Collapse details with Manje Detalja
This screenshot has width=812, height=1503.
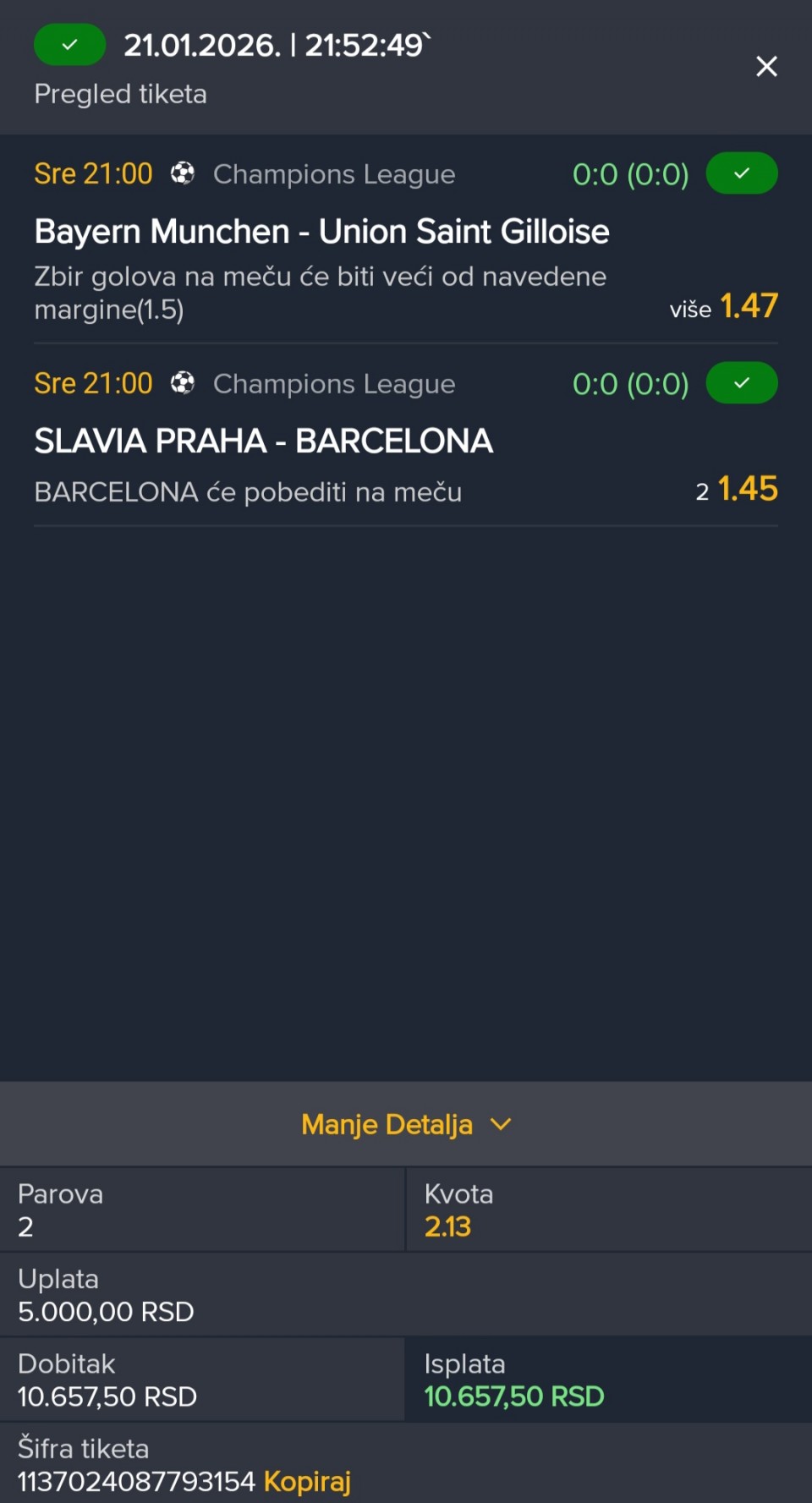(406, 1124)
